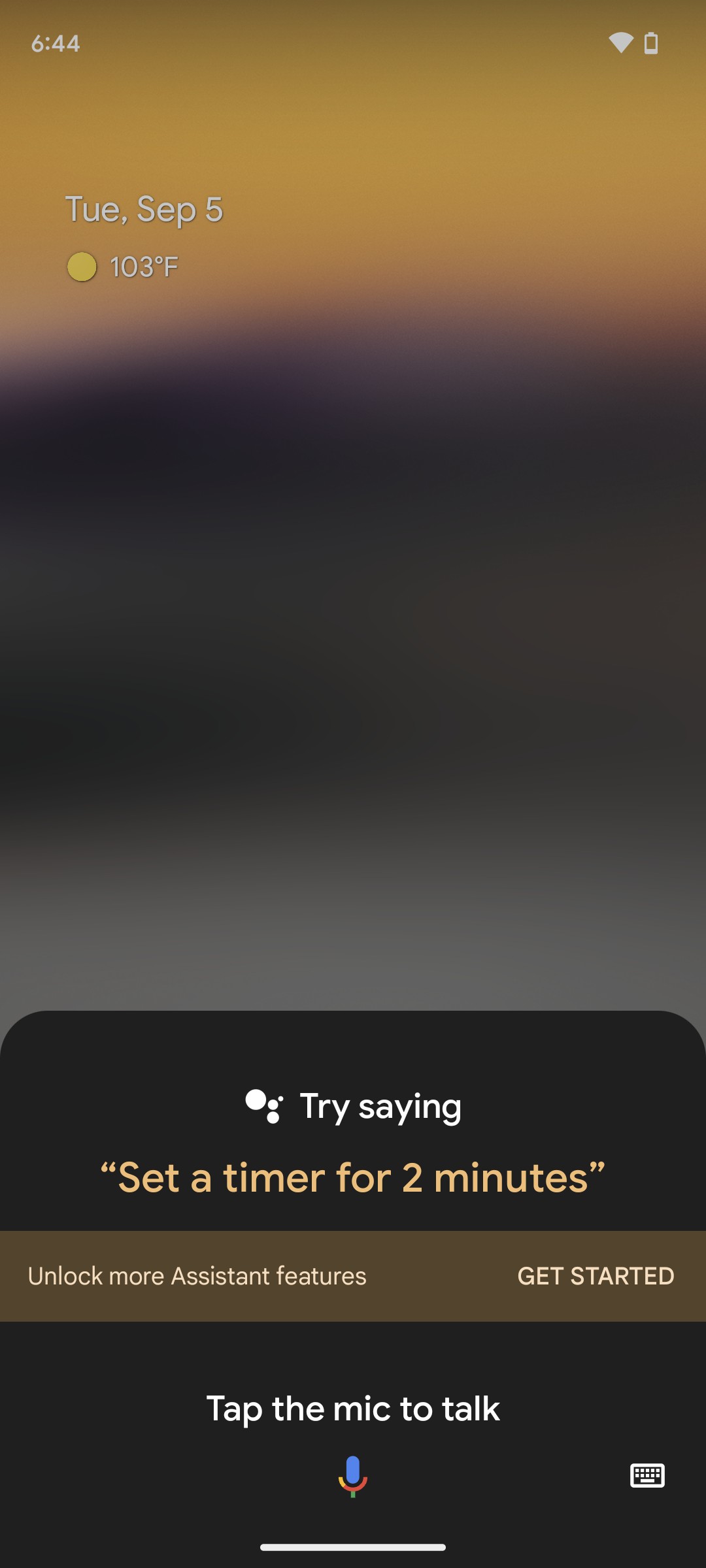Open the Tue, Sep 5 date widget
This screenshot has width=706, height=1568.
point(144,210)
